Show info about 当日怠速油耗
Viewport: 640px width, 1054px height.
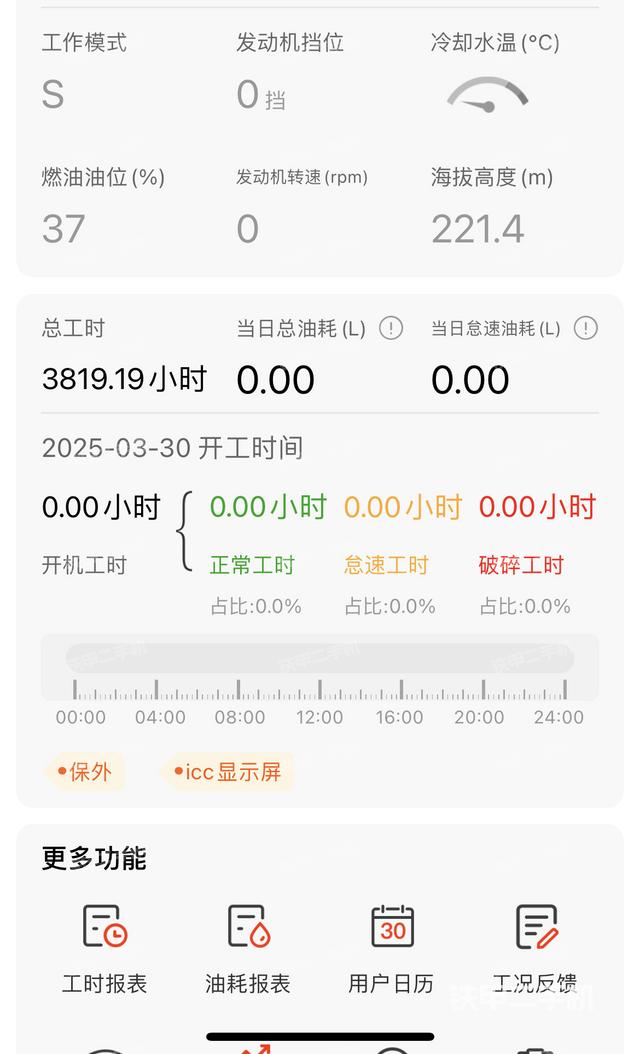coord(586,328)
